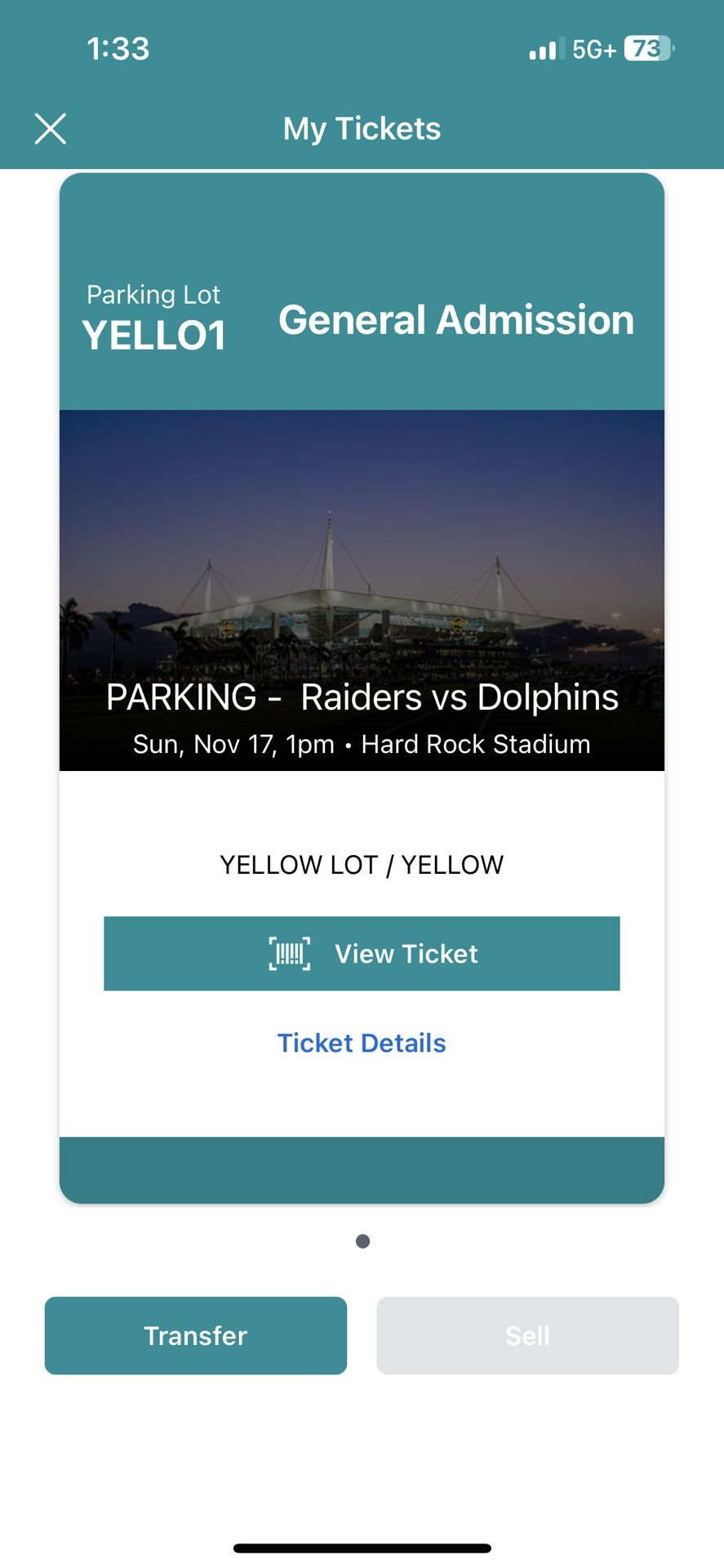
Task: Tap the 5G+ network indicator
Action: pyautogui.click(x=593, y=50)
